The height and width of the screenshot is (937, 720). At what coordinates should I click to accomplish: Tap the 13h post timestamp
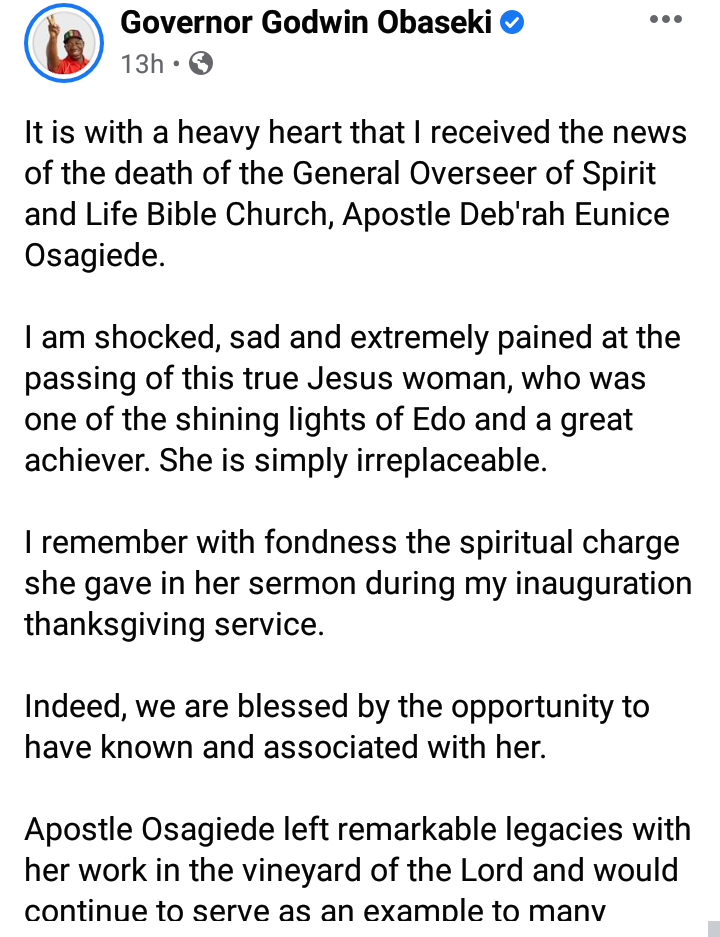pyautogui.click(x=141, y=65)
